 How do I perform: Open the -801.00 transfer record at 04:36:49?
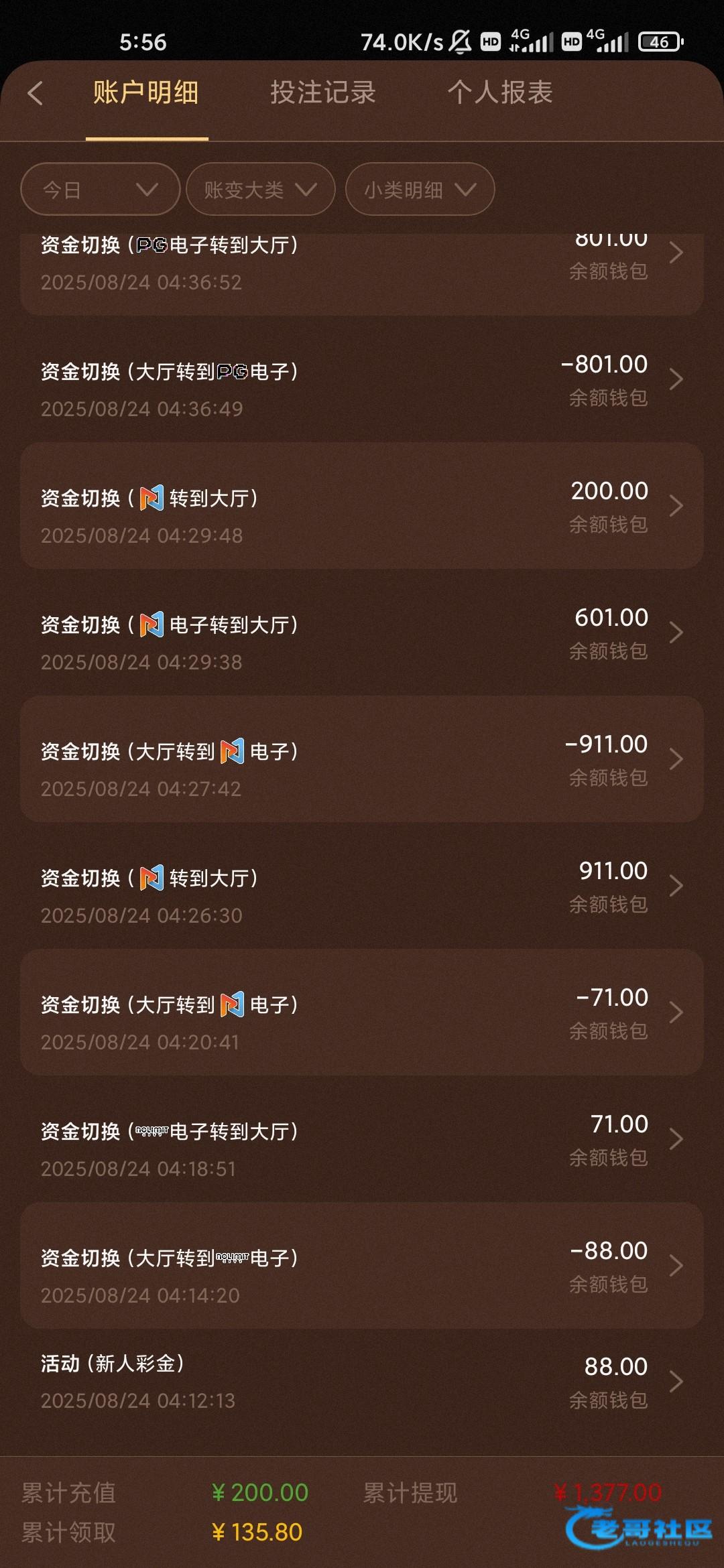(x=362, y=380)
